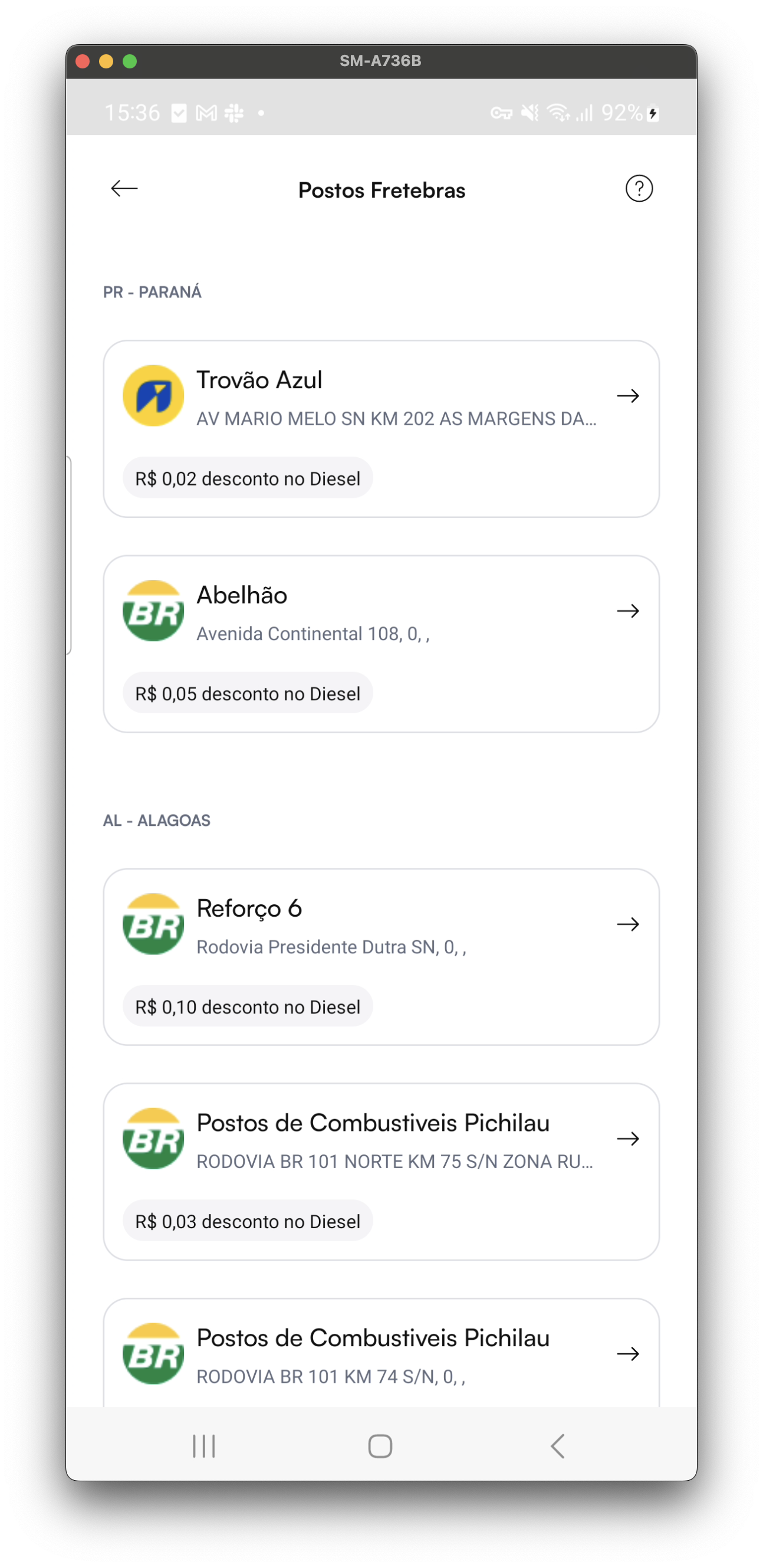Tap the system home button
Screen dimensions: 763x1568
coord(380,1446)
